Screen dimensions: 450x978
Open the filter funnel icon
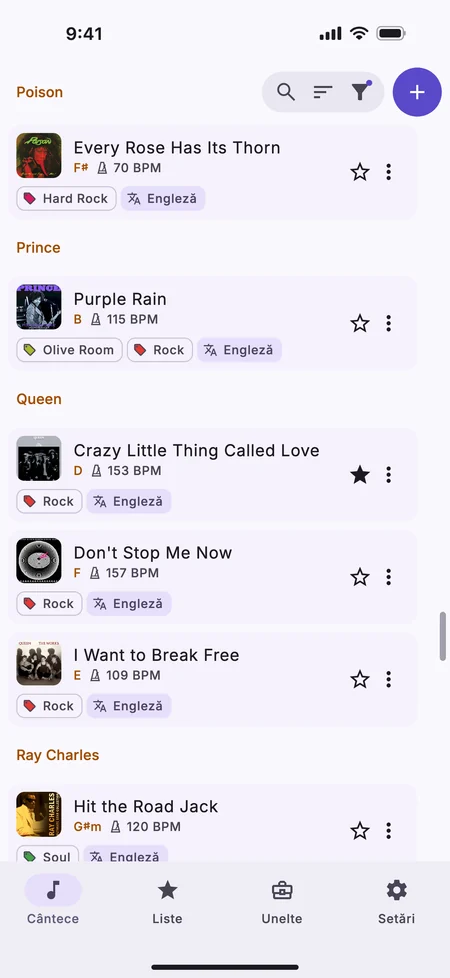pyautogui.click(x=360, y=92)
